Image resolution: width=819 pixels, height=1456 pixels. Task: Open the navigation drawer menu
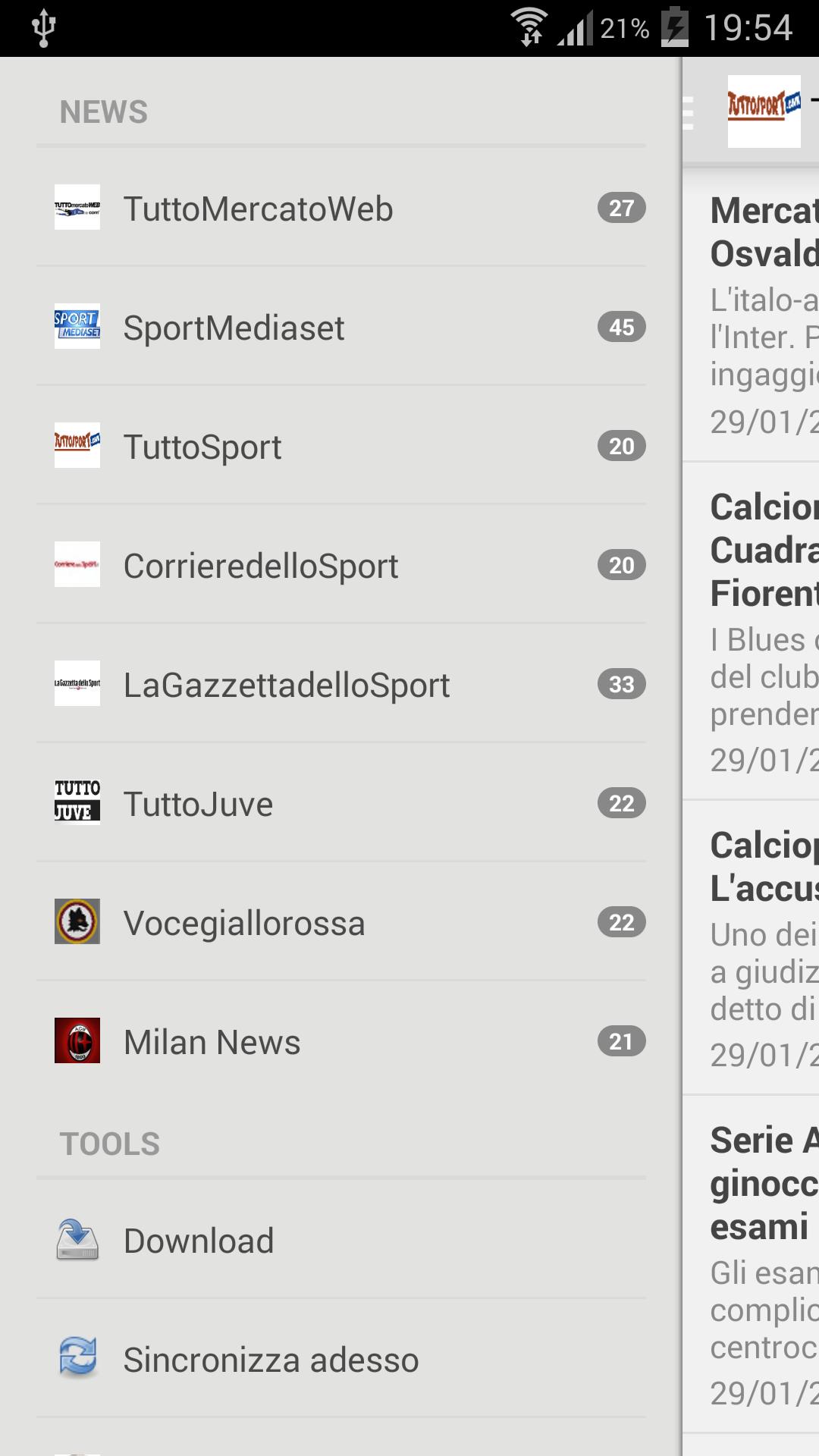(689, 114)
